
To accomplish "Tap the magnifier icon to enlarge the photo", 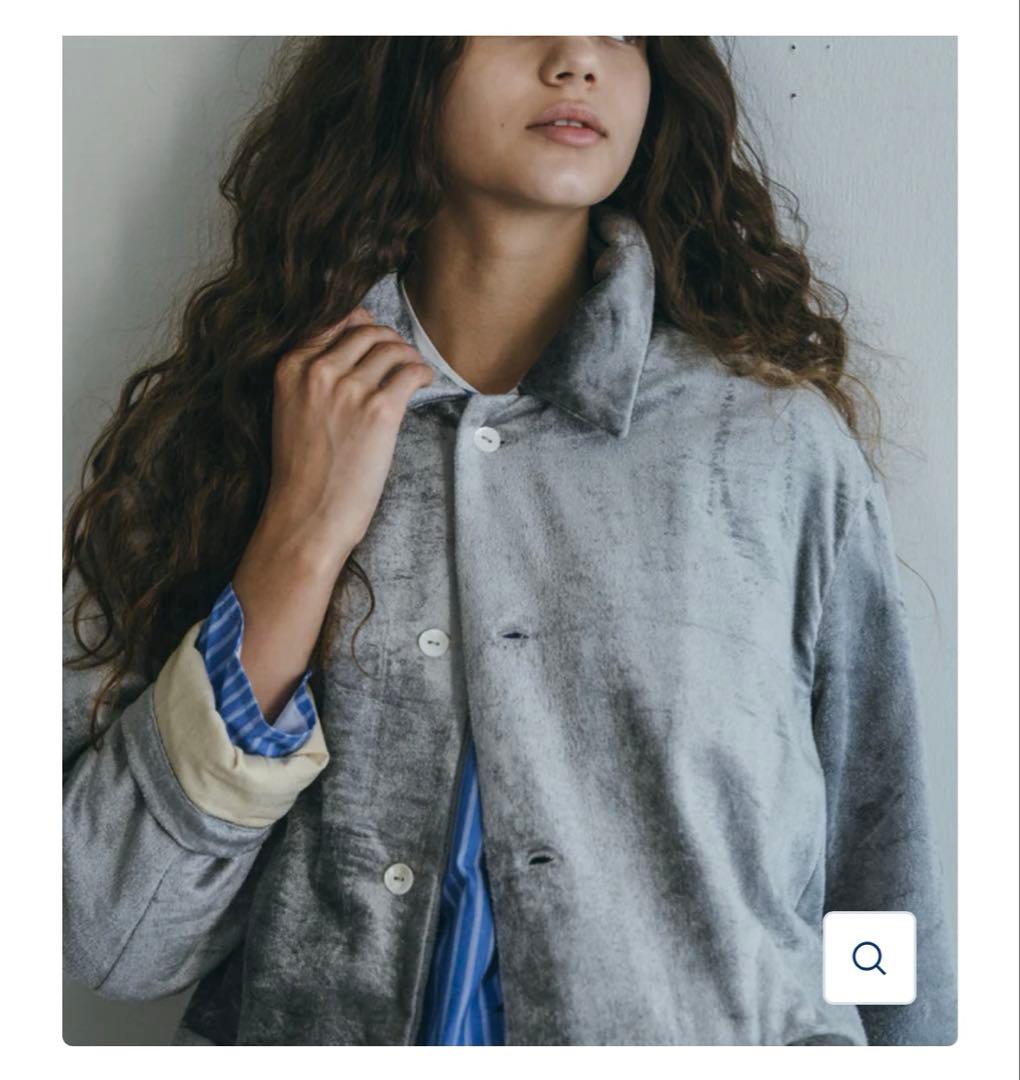I will click(x=869, y=958).
